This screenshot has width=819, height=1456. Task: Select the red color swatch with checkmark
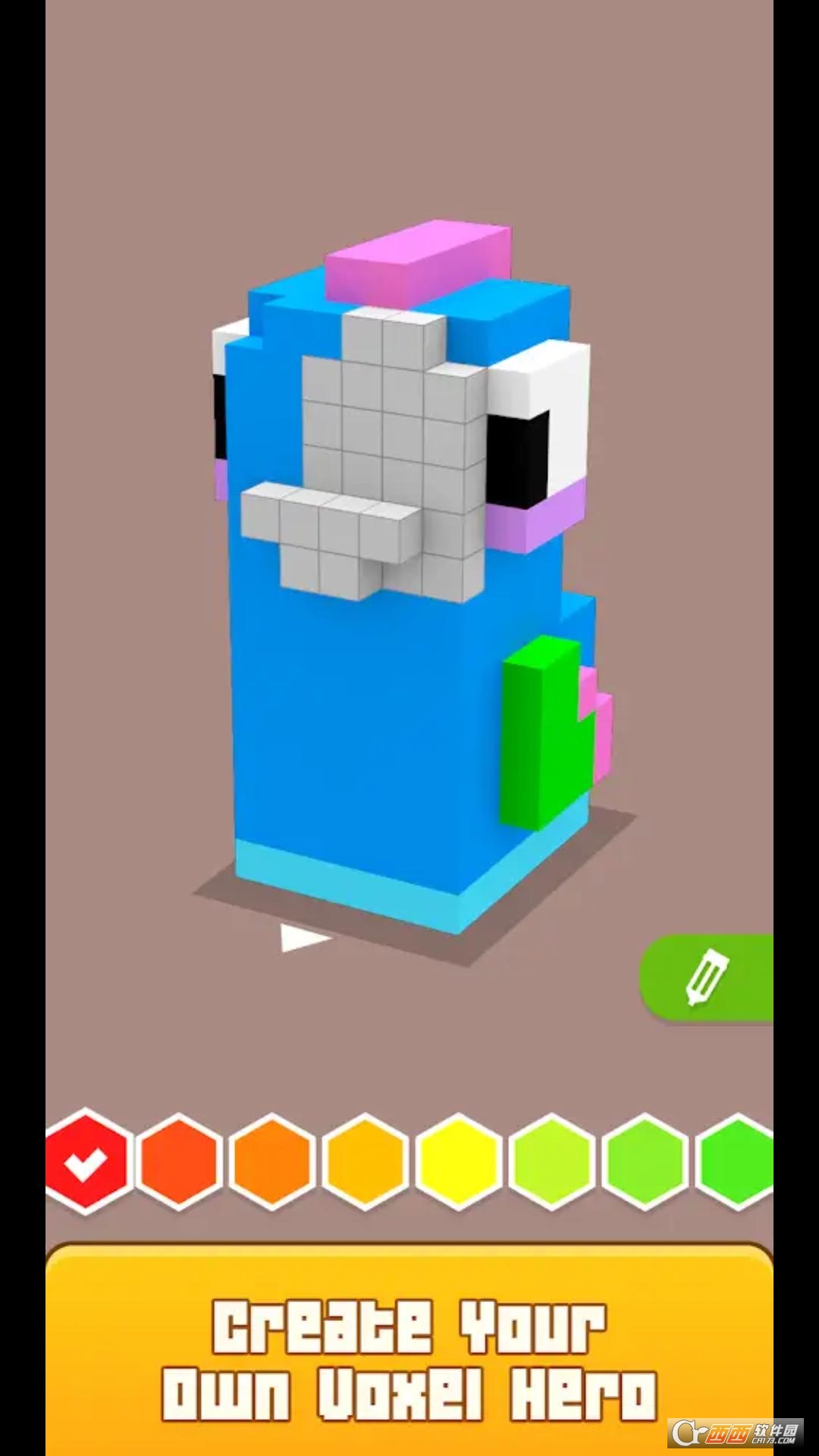pyautogui.click(x=86, y=1160)
